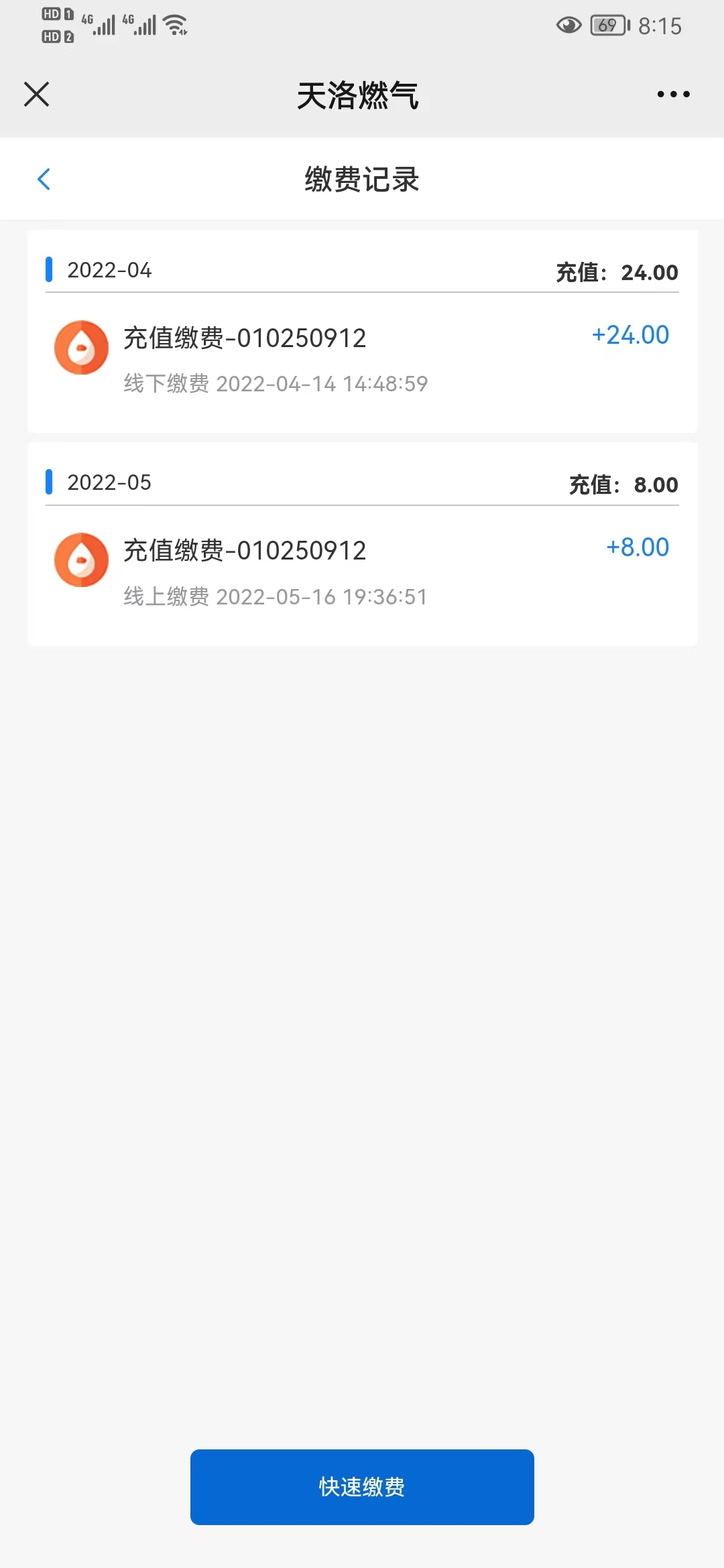Go back from 缴费记录 page
Screen dimensions: 724x1568
(x=44, y=179)
